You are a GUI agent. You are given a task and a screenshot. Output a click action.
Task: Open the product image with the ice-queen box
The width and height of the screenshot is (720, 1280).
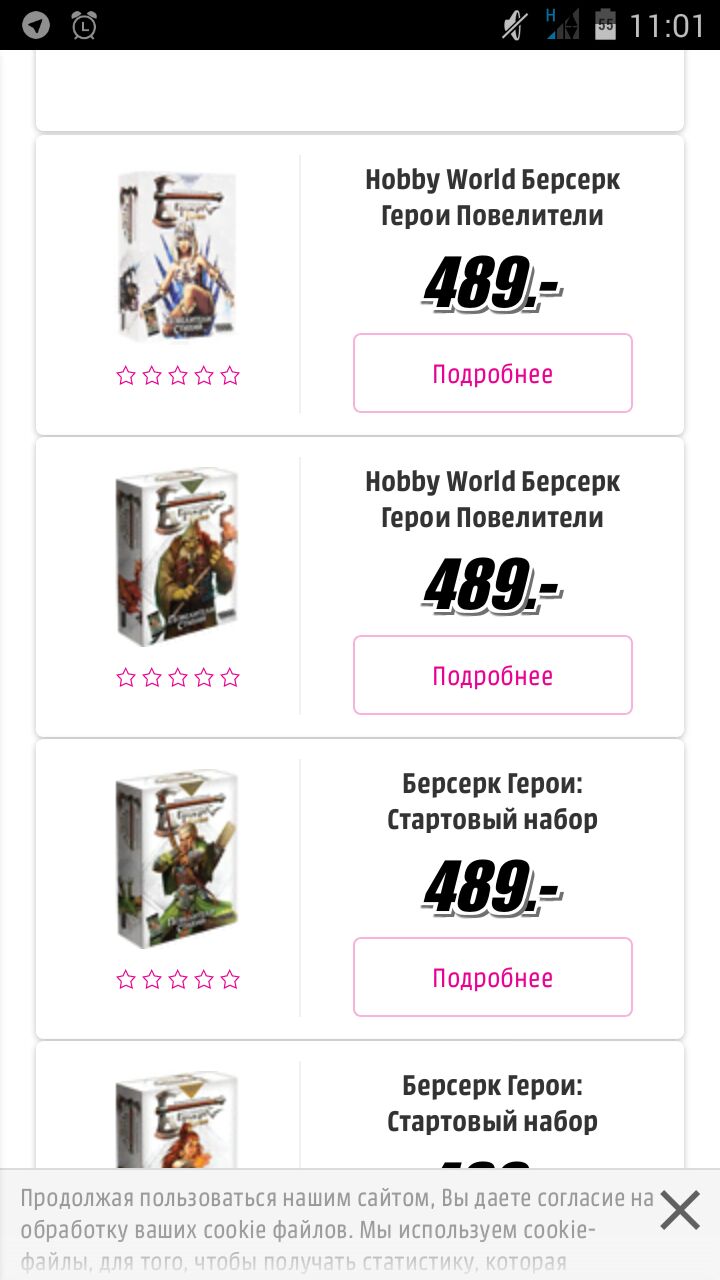pos(178,256)
